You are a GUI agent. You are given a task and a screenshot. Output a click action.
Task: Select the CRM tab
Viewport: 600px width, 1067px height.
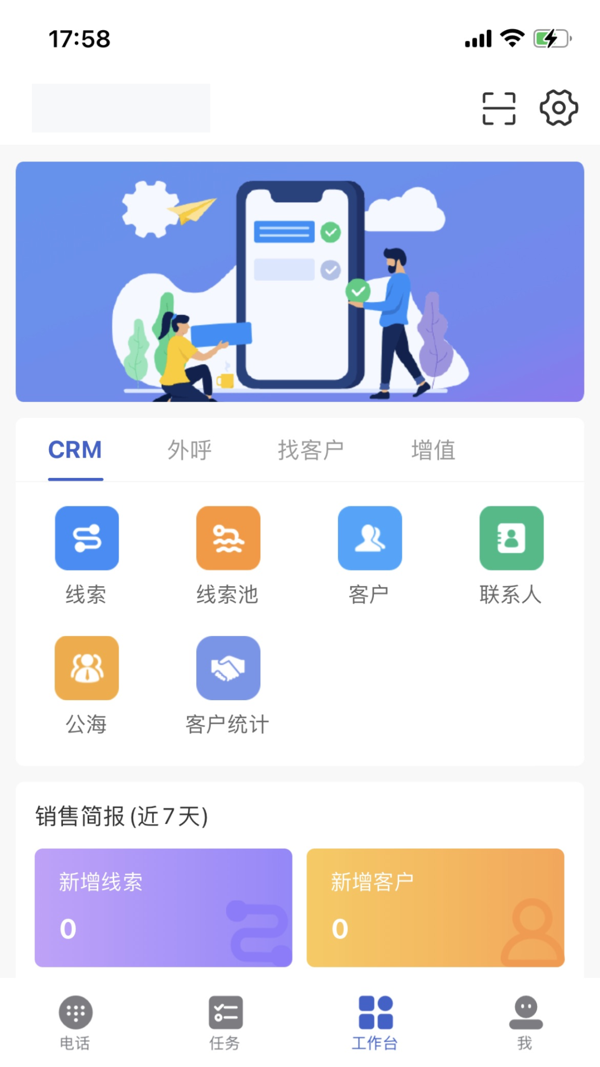(75, 450)
